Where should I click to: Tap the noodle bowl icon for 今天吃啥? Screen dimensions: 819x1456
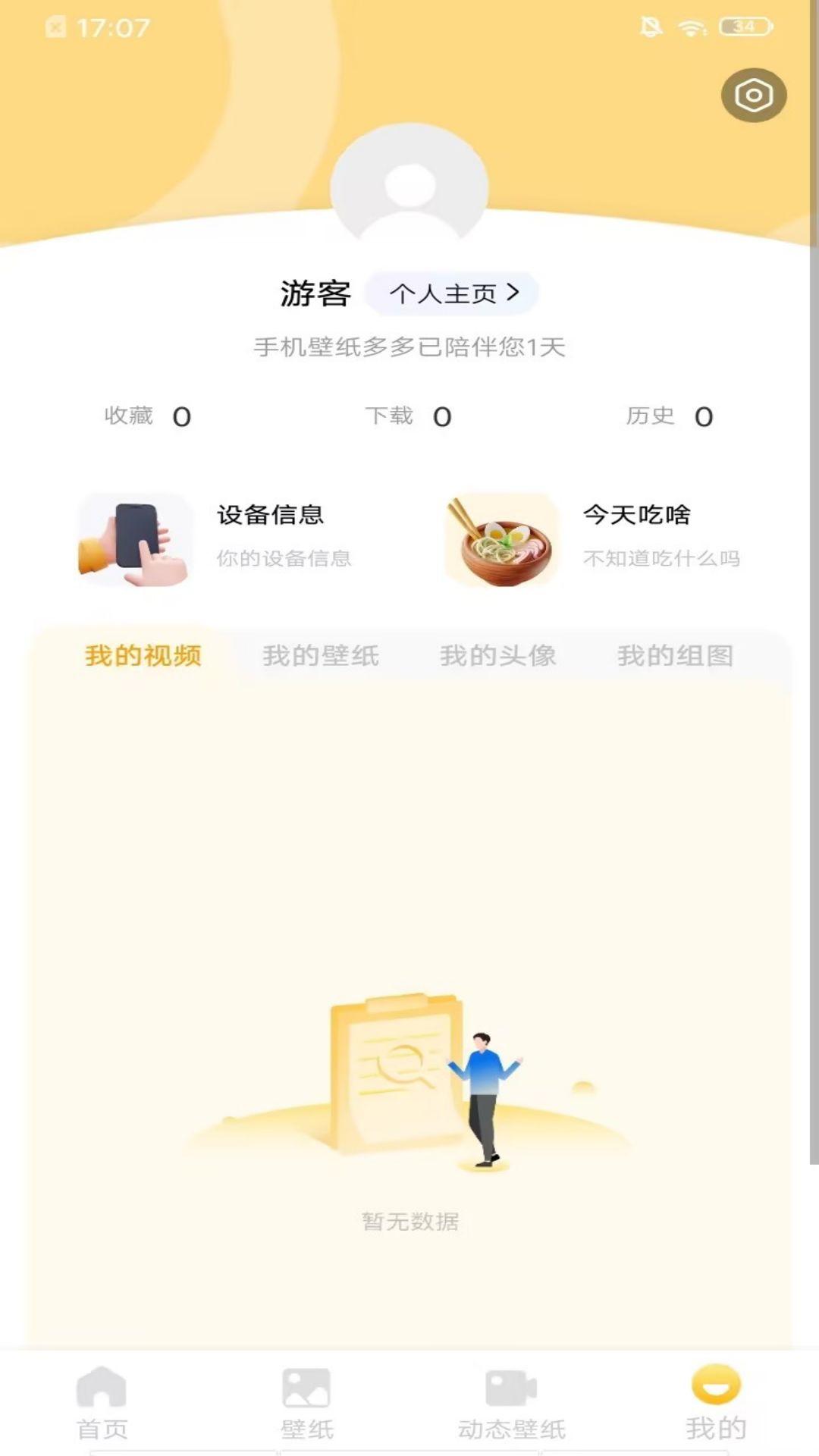pos(500,538)
